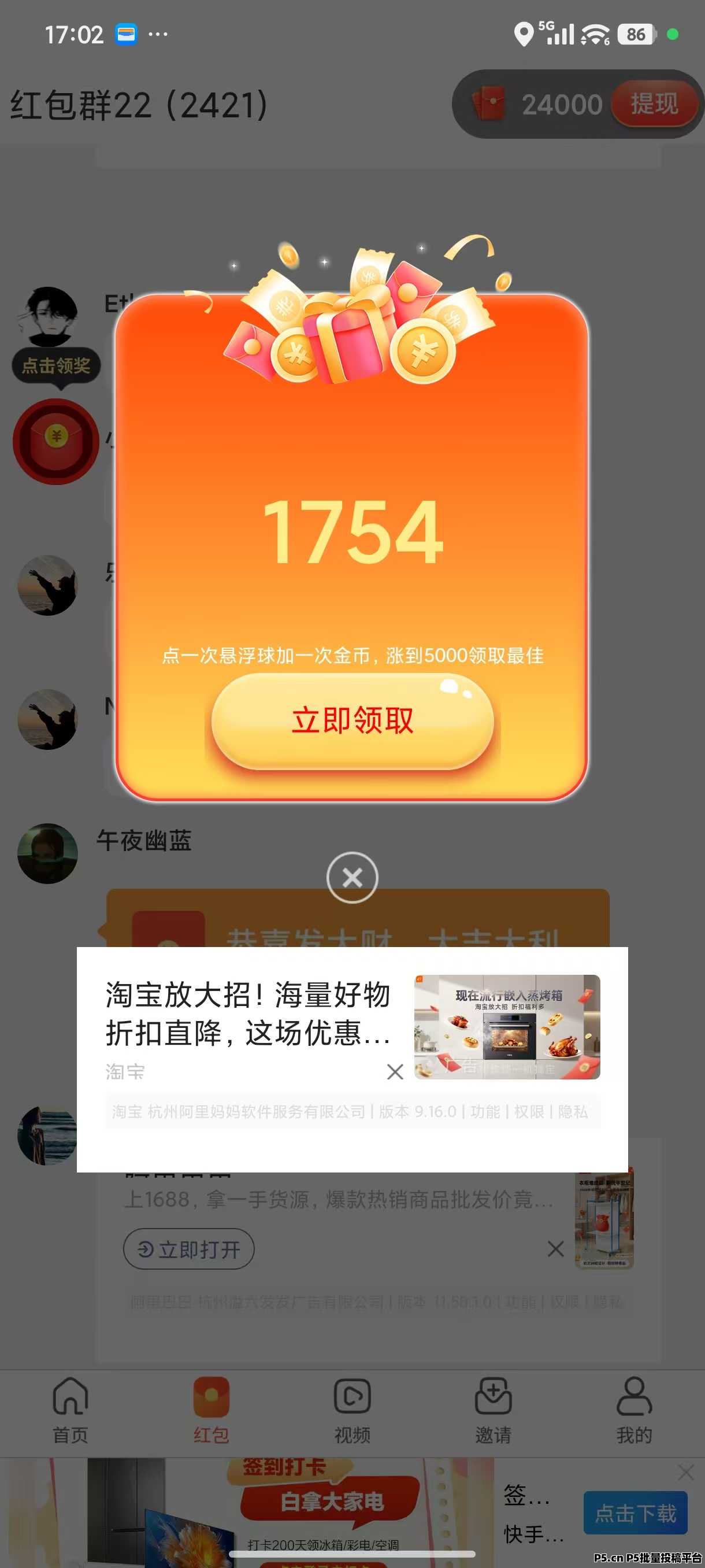The width and height of the screenshot is (705, 1568).
Task: Claim the reward with 立即领取
Action: [x=352, y=721]
